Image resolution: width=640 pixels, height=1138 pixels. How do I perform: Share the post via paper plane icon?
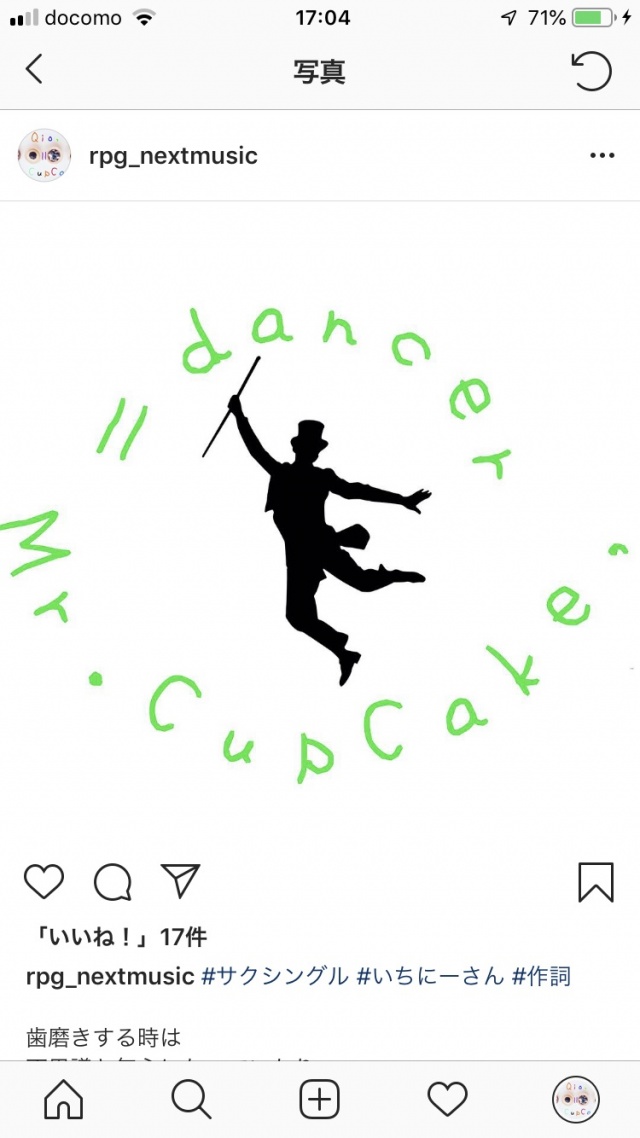pos(181,880)
